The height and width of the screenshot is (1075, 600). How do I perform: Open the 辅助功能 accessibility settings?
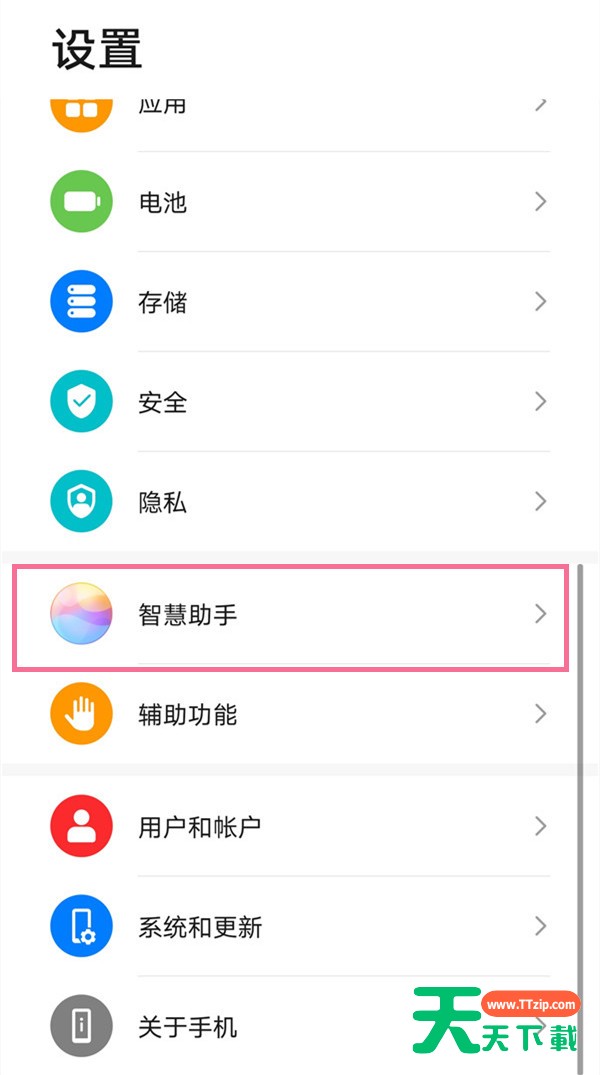coord(300,714)
